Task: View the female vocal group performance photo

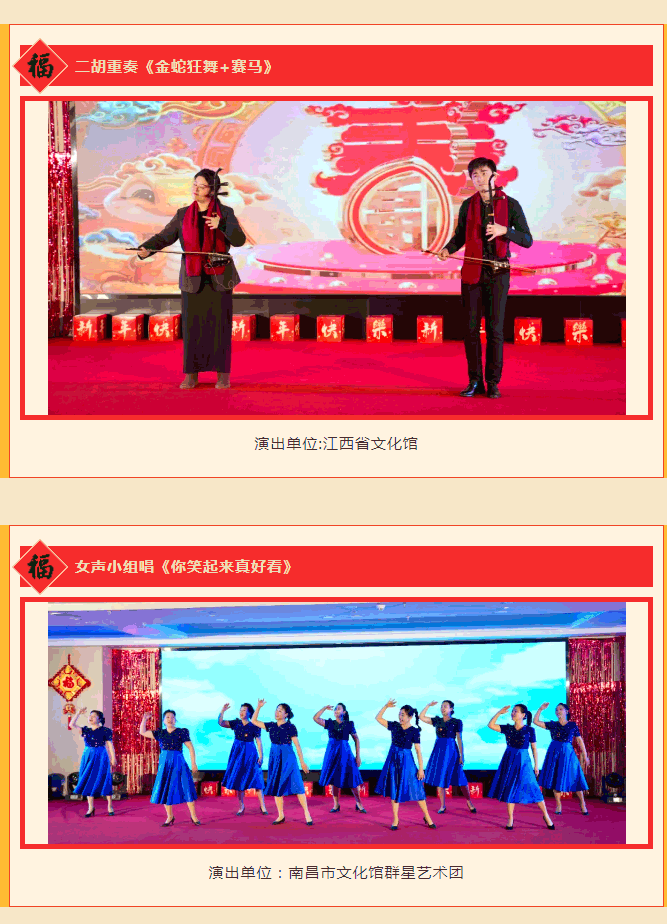Action: click(337, 722)
